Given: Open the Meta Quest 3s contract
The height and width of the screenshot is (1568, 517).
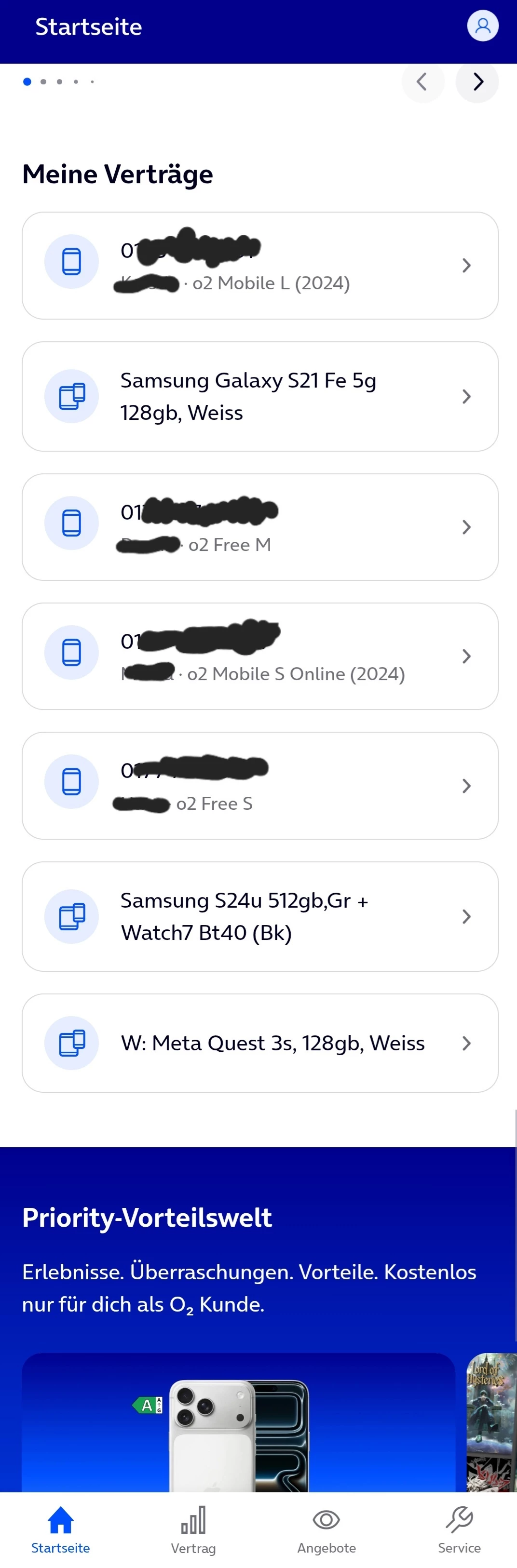Looking at the screenshot, I should 260,1043.
